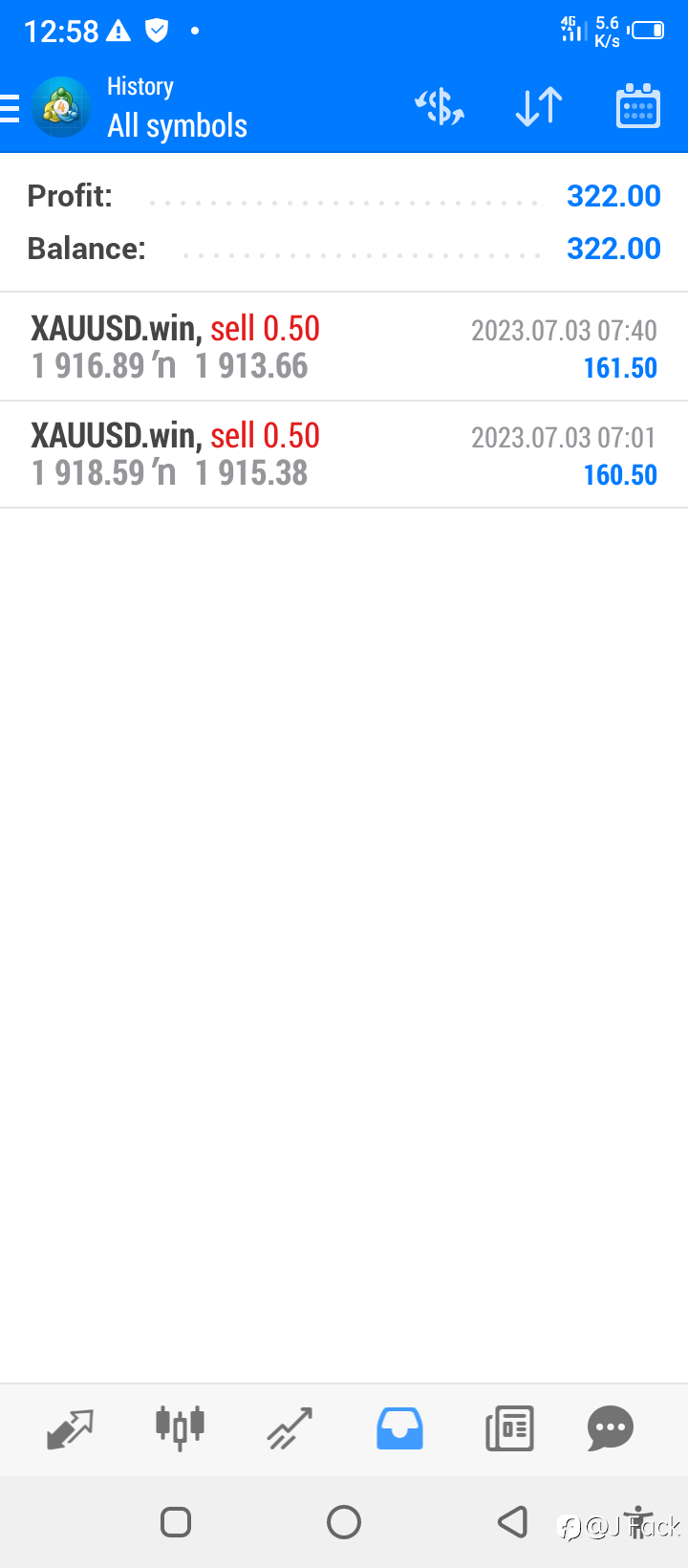Open the XAUUSD.win trade closed at 07:01
The height and width of the screenshot is (1568, 688).
tap(344, 454)
